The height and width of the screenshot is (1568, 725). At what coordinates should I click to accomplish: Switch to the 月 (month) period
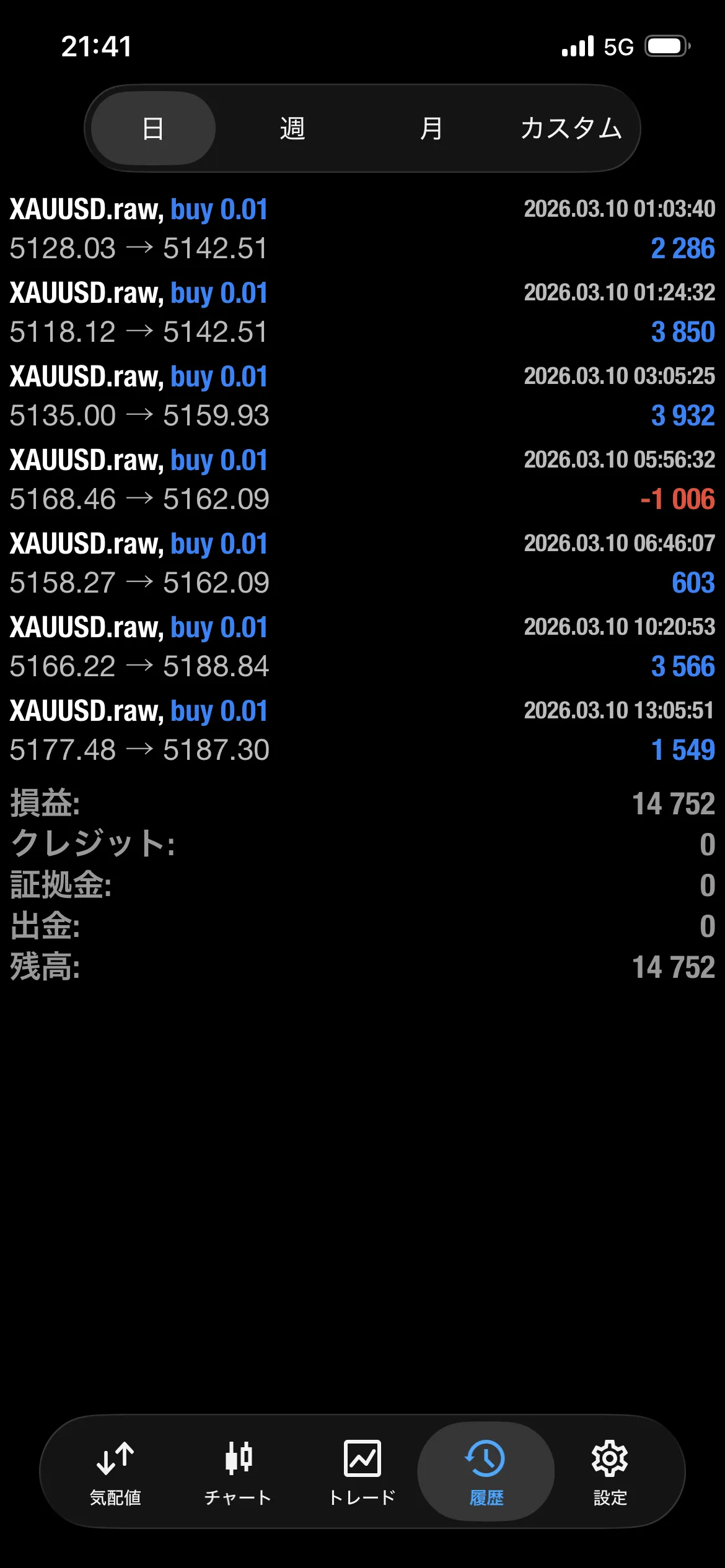[x=431, y=128]
